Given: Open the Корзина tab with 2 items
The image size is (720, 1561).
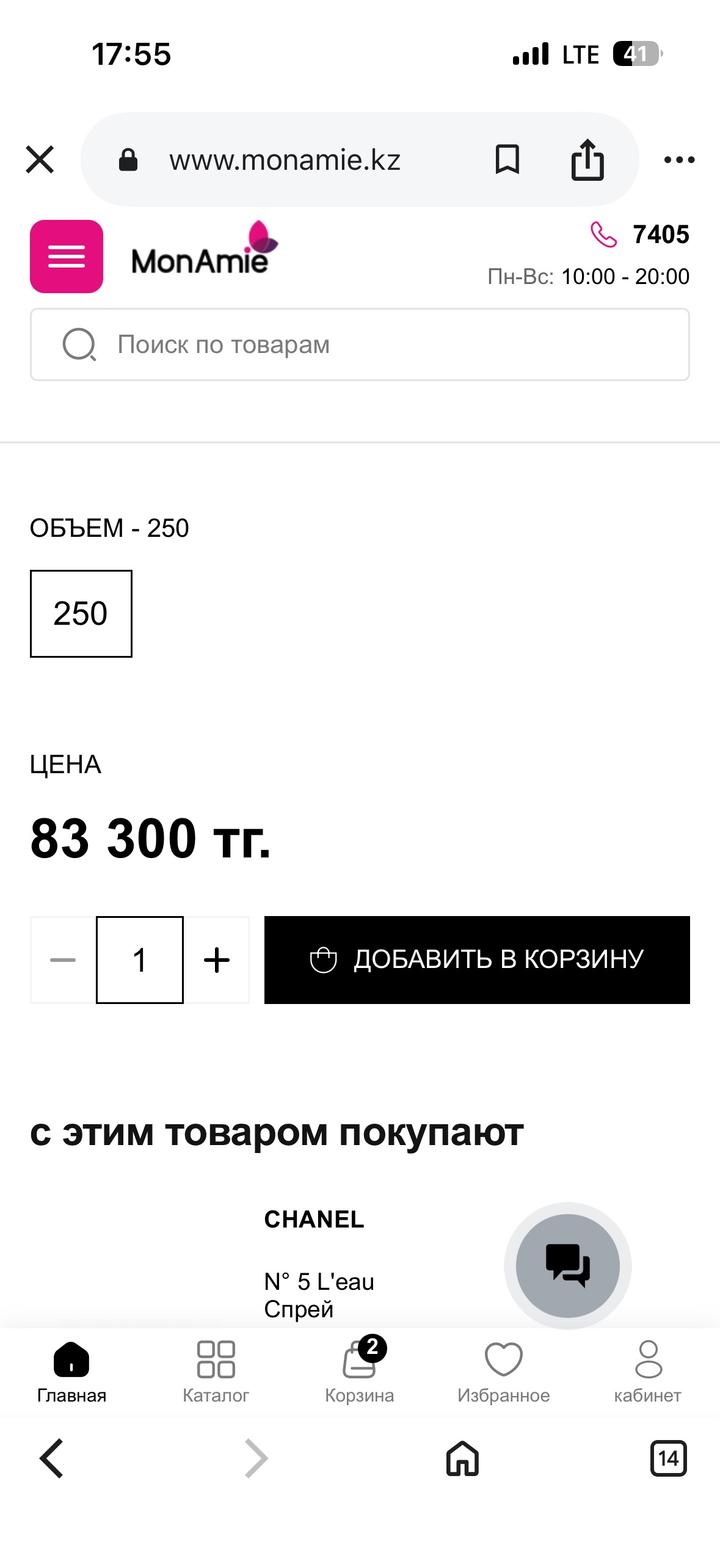Looking at the screenshot, I should [x=359, y=1372].
